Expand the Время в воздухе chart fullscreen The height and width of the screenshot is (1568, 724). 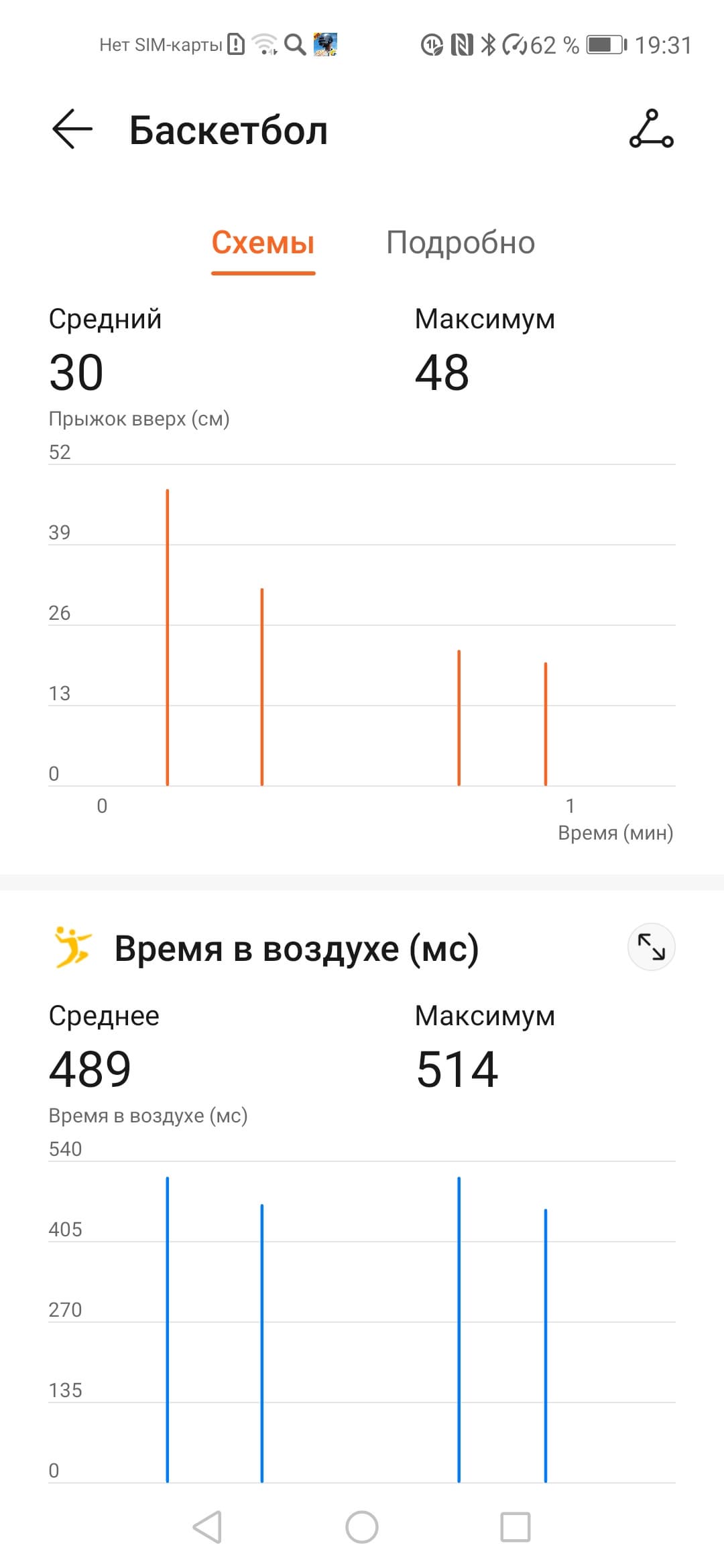tap(651, 947)
